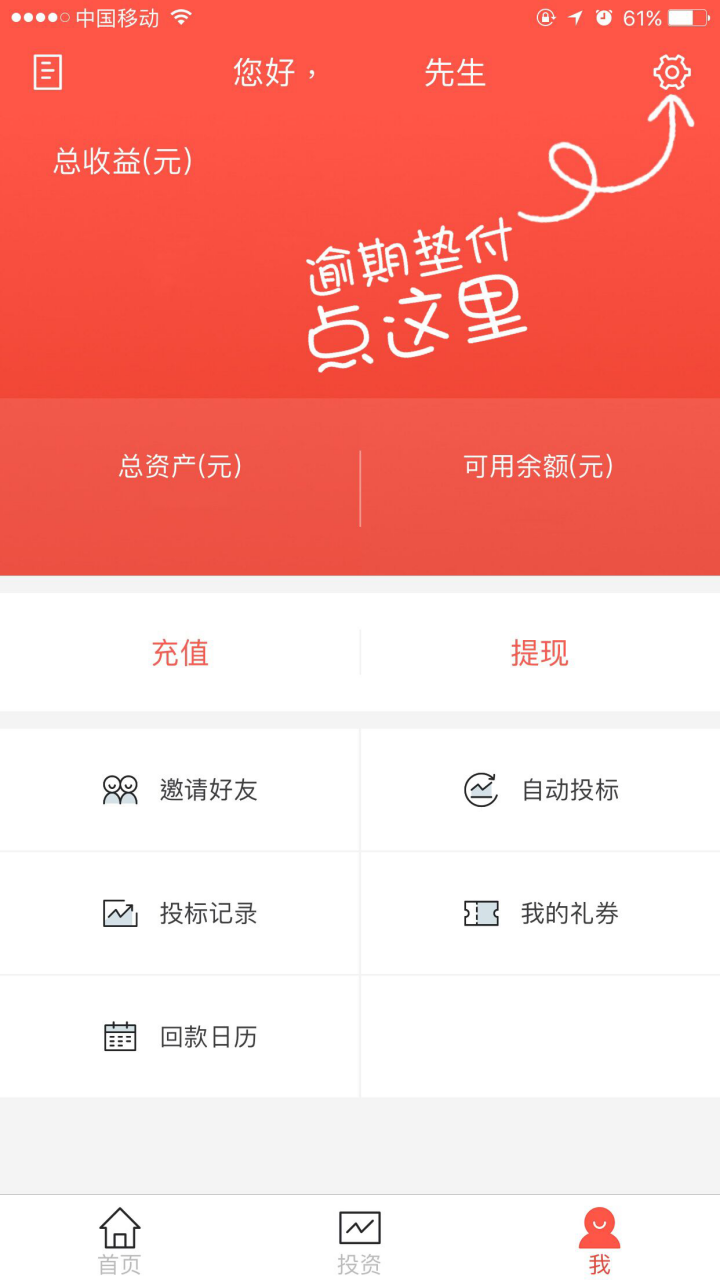
Task: View 投标记录 bidding records
Action: click(180, 913)
